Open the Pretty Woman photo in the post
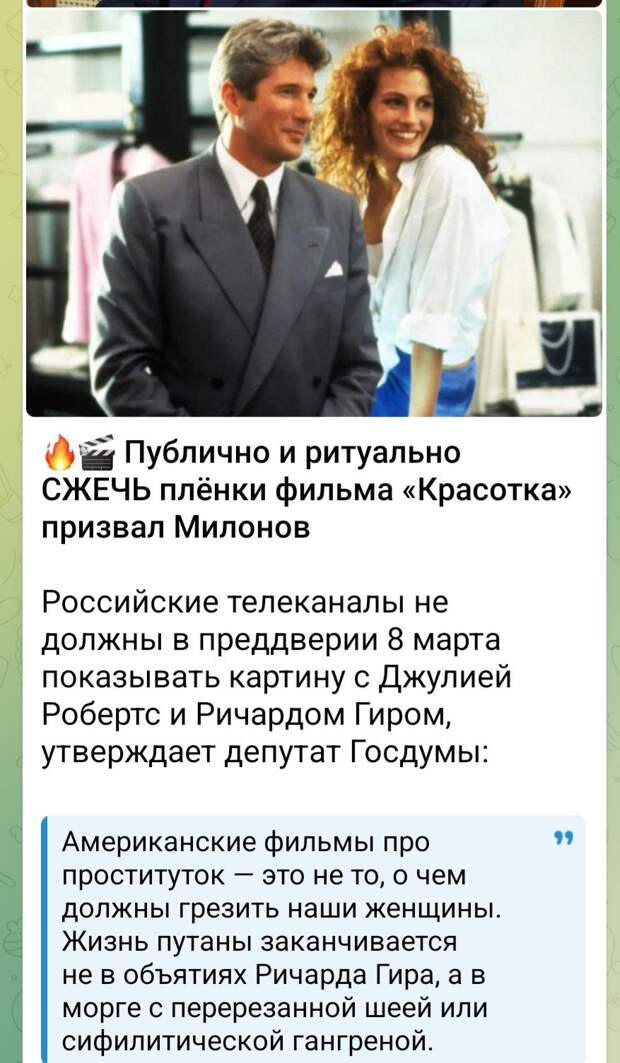 click(313, 215)
